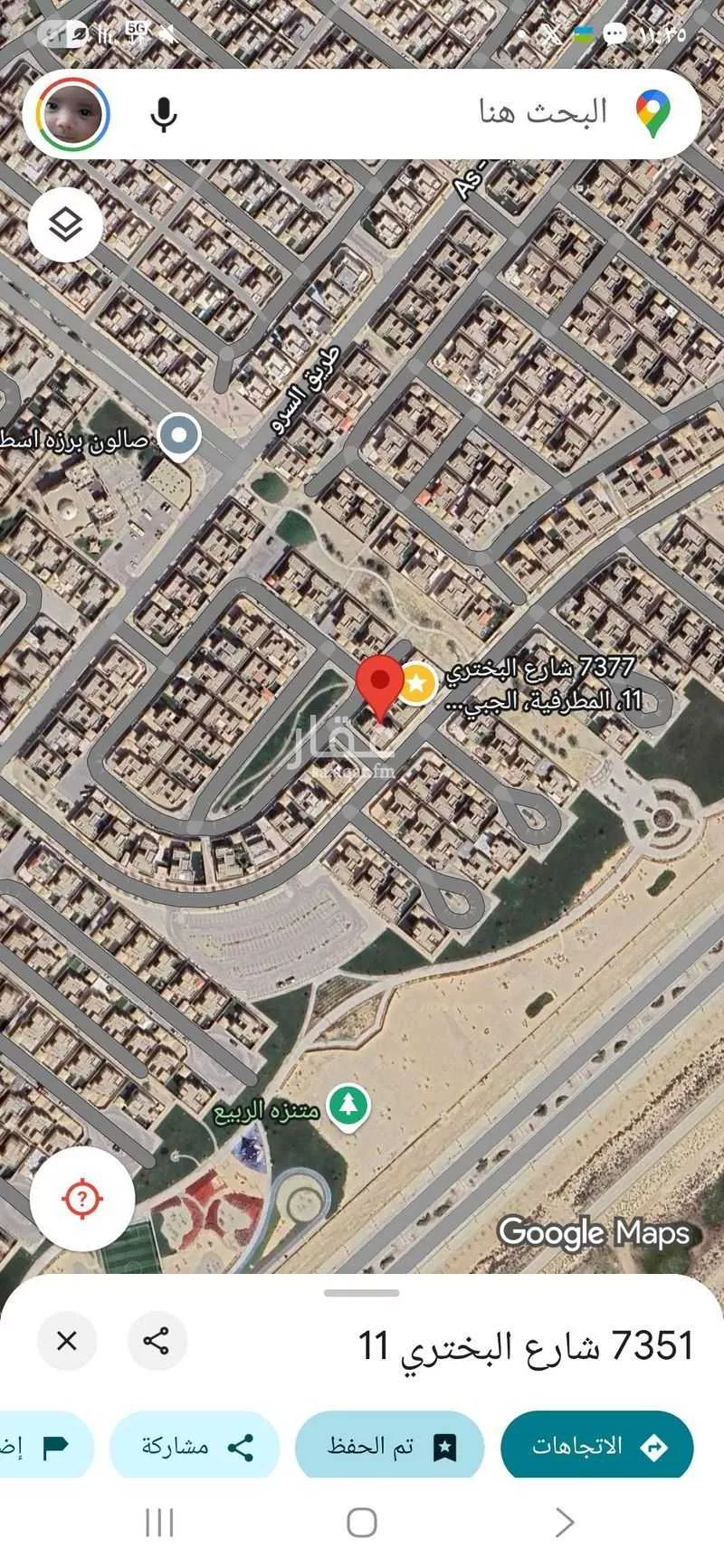Tap the round share icon beside address

(157, 1341)
